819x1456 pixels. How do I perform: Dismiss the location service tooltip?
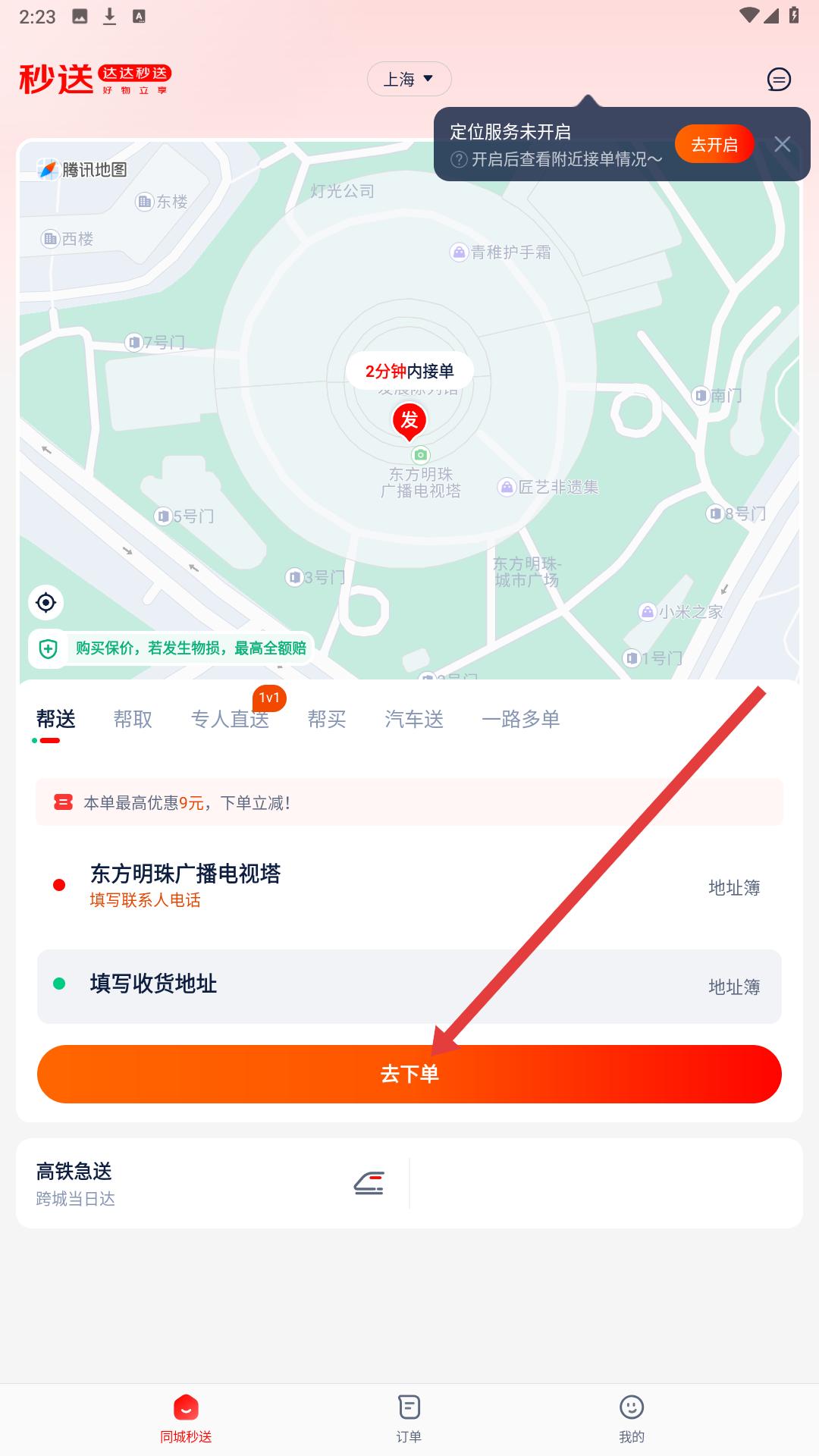point(783,144)
